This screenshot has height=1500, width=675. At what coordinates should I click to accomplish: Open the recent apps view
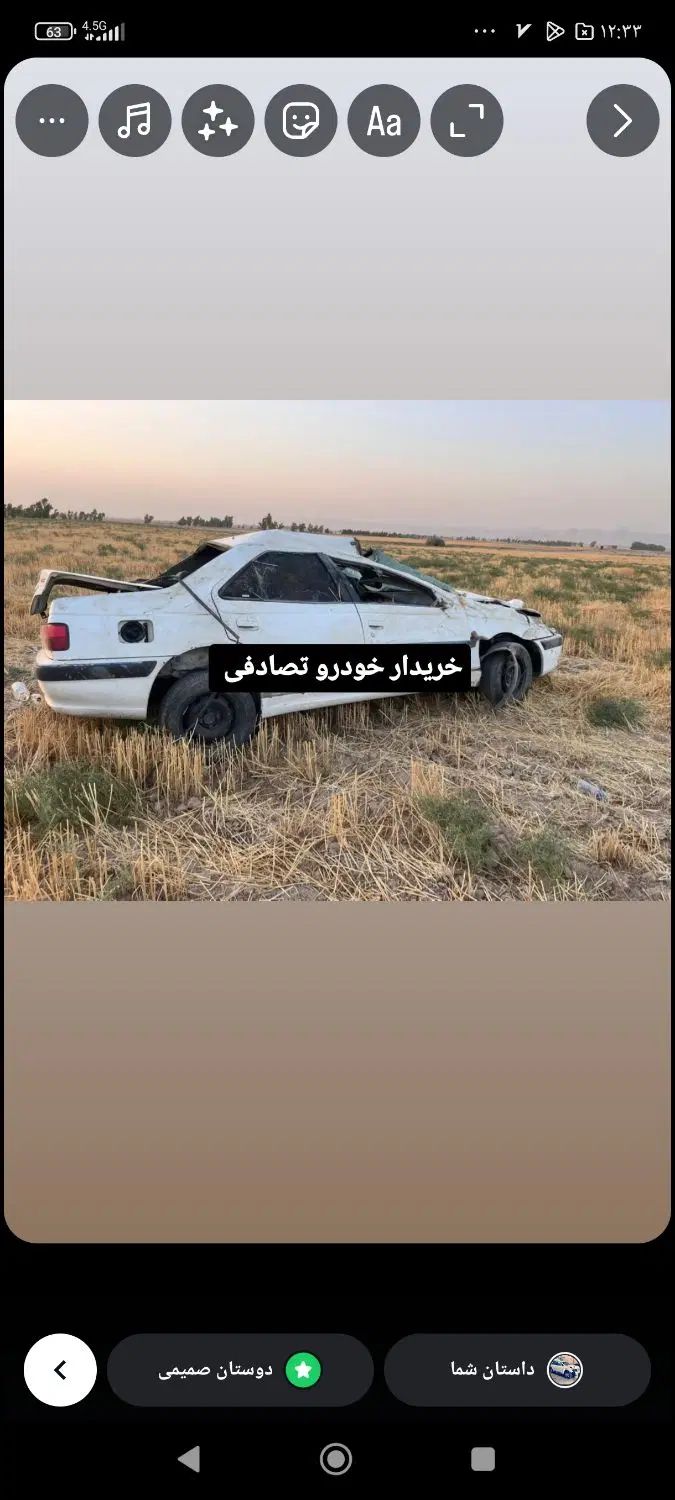pos(483,1459)
